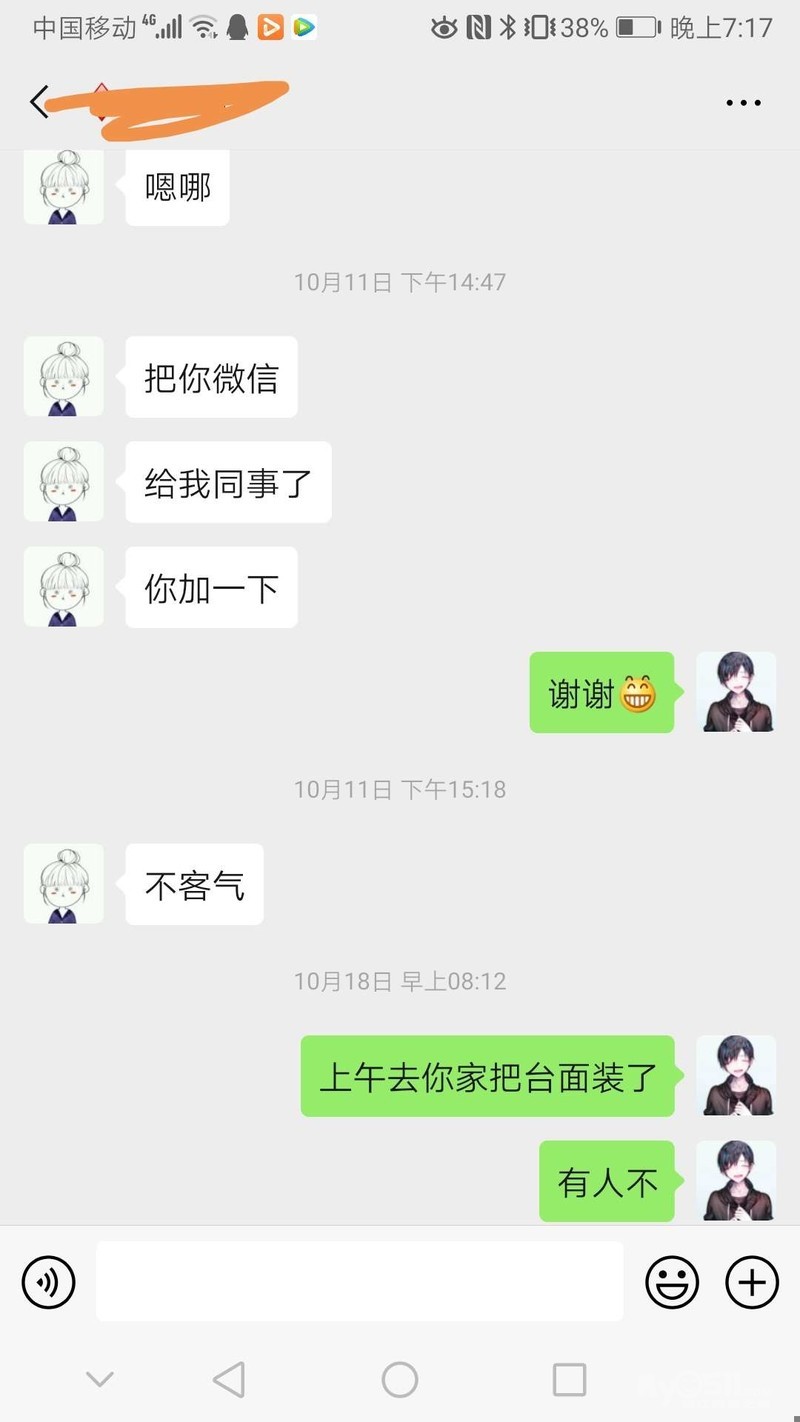
Task: Open the recent apps view
Action: (x=569, y=1380)
